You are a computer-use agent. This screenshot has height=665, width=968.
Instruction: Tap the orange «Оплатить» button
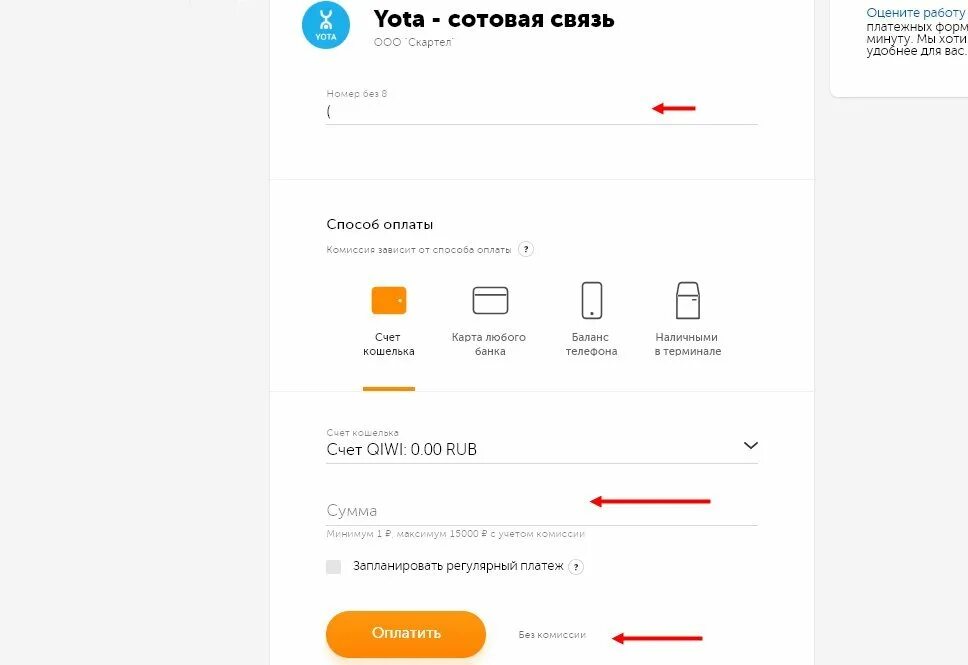405,633
